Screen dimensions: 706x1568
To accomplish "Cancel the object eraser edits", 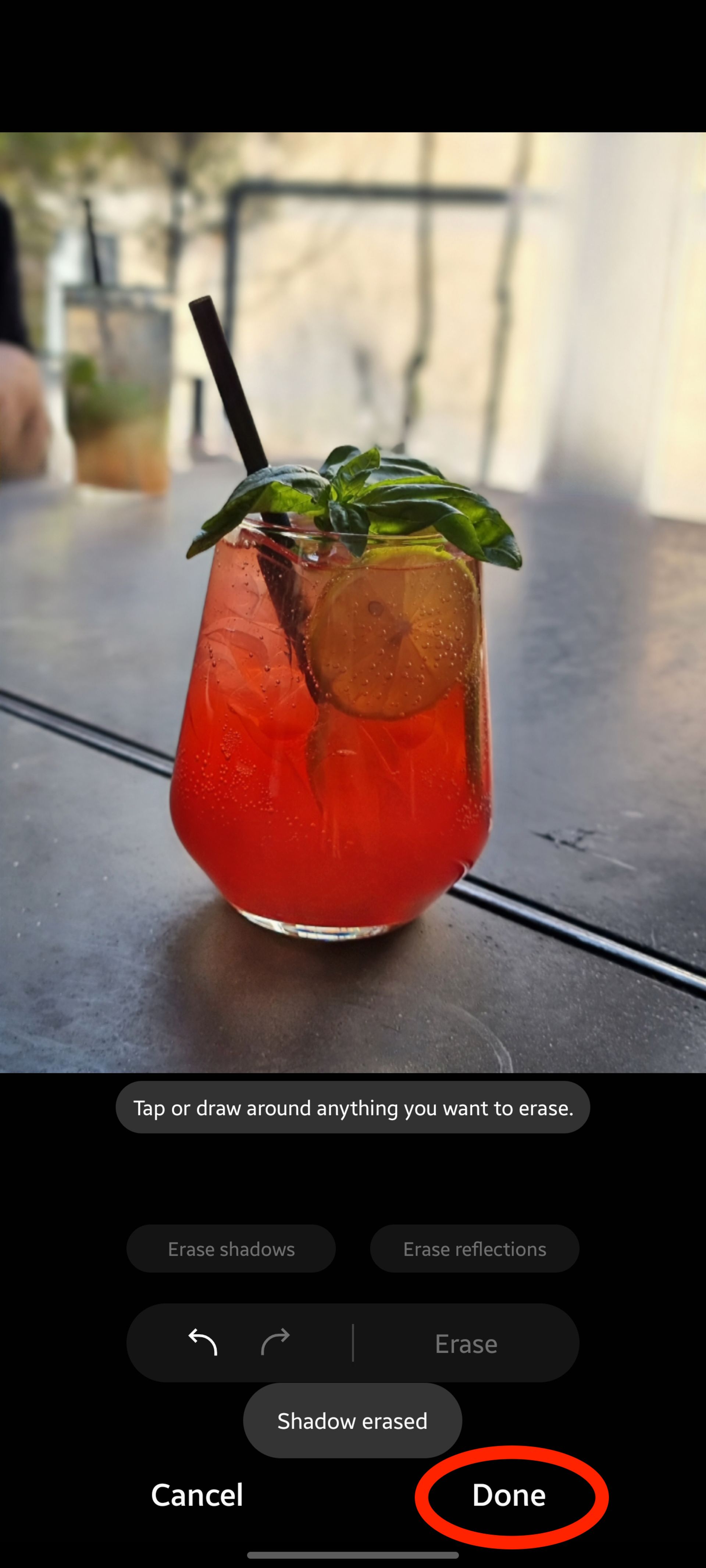I will pyautogui.click(x=197, y=1495).
